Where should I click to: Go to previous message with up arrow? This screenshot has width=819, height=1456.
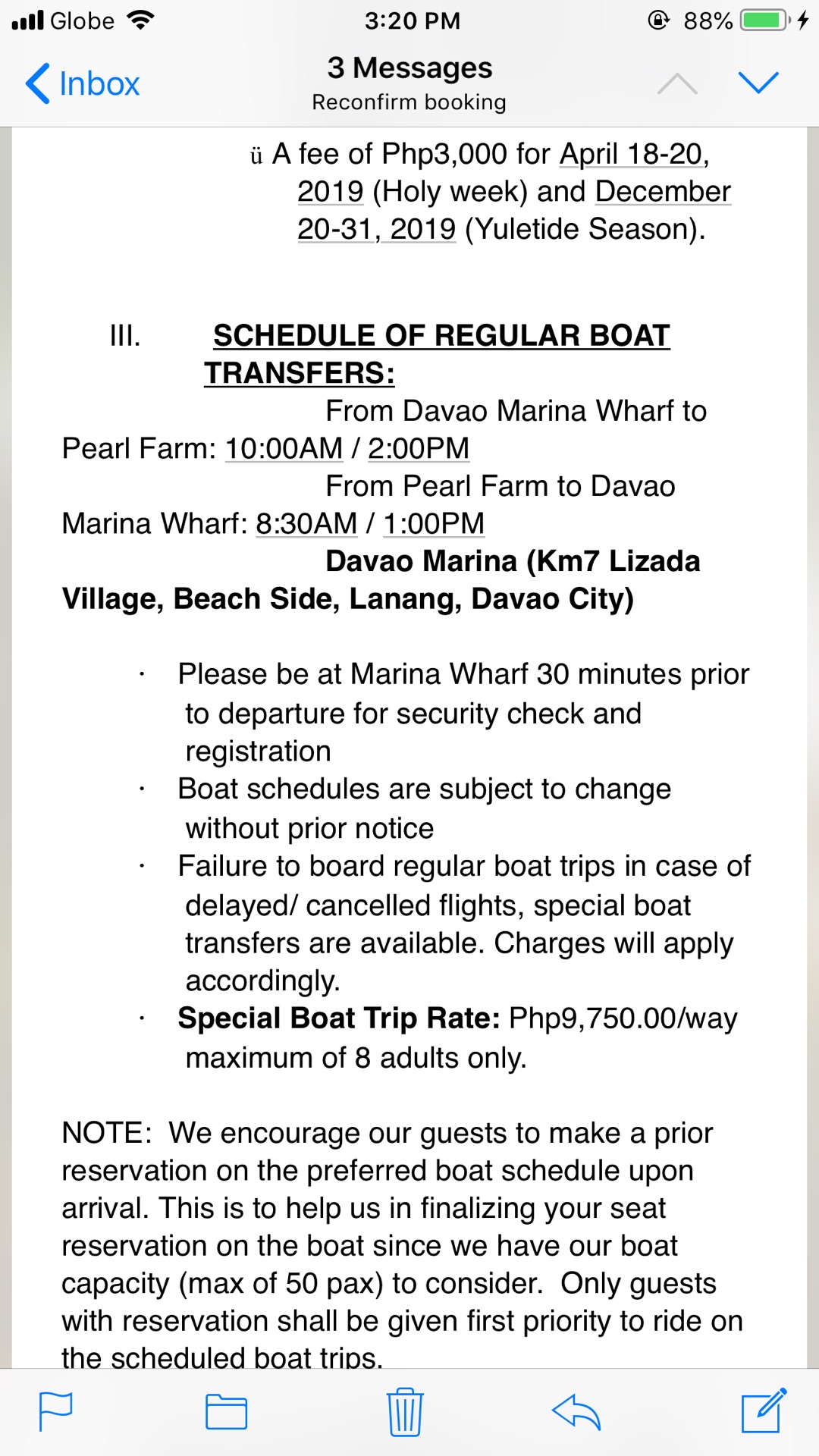[677, 83]
